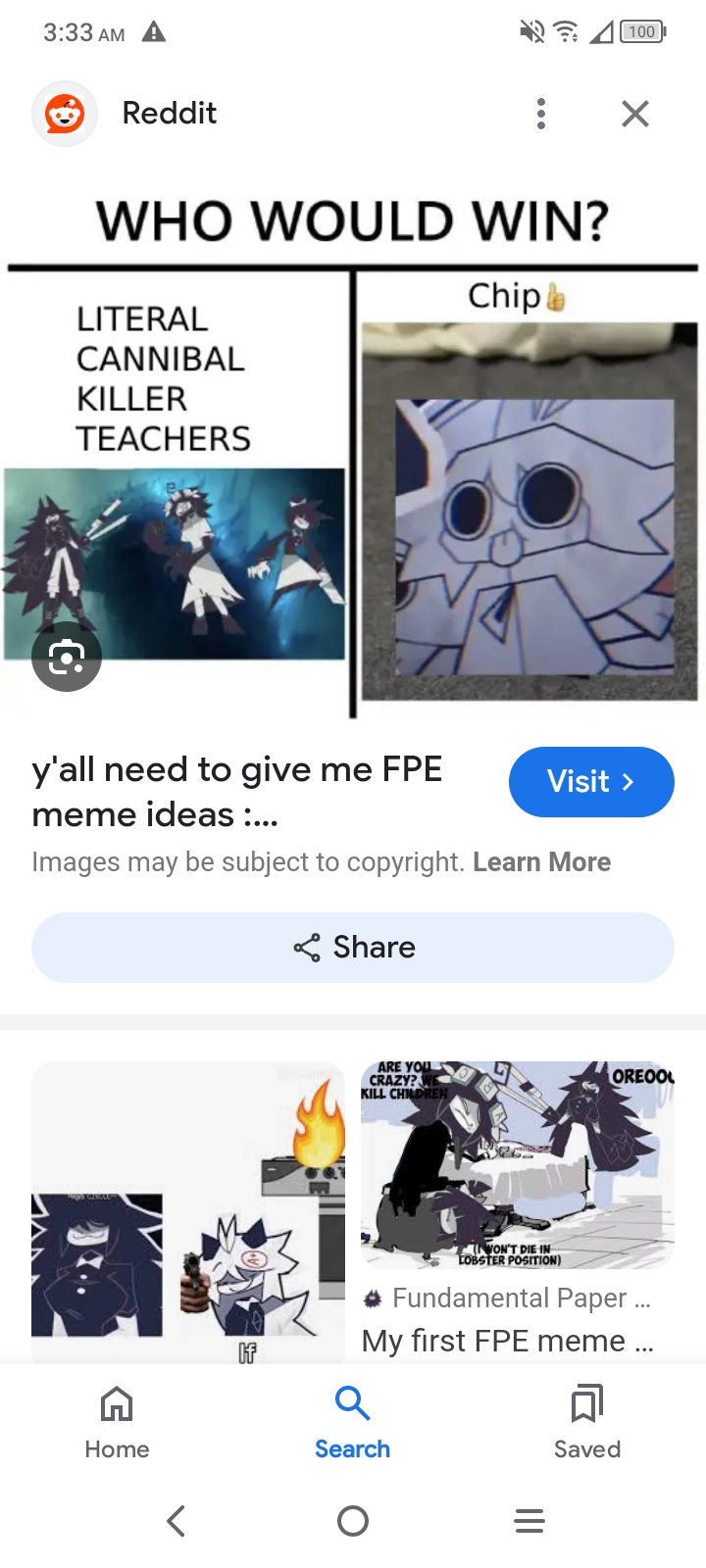Viewport: 706px width, 1568px height.
Task: Go to the Home tab
Action: 117,1422
